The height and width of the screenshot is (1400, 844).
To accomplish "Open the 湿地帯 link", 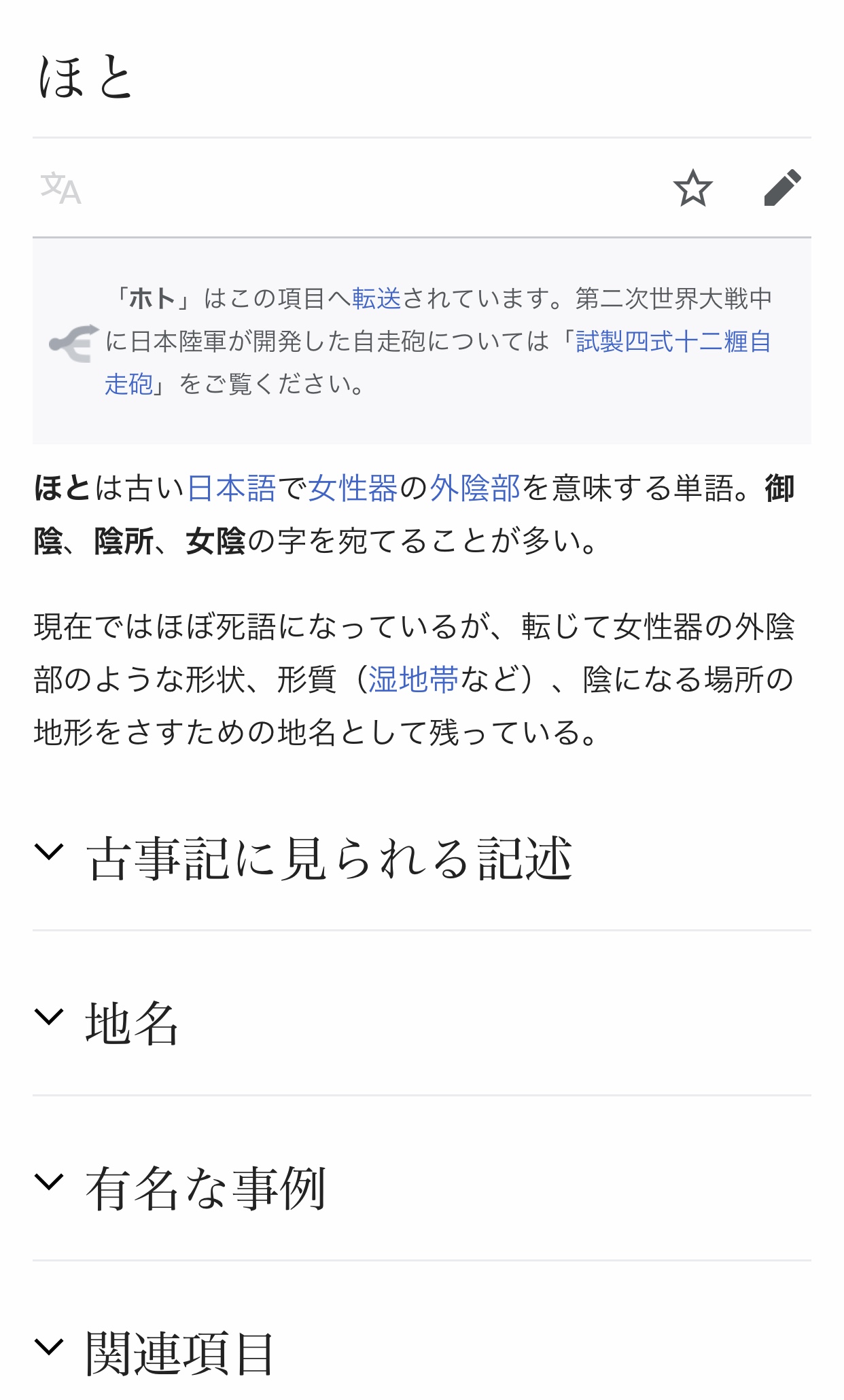I will coord(413,680).
